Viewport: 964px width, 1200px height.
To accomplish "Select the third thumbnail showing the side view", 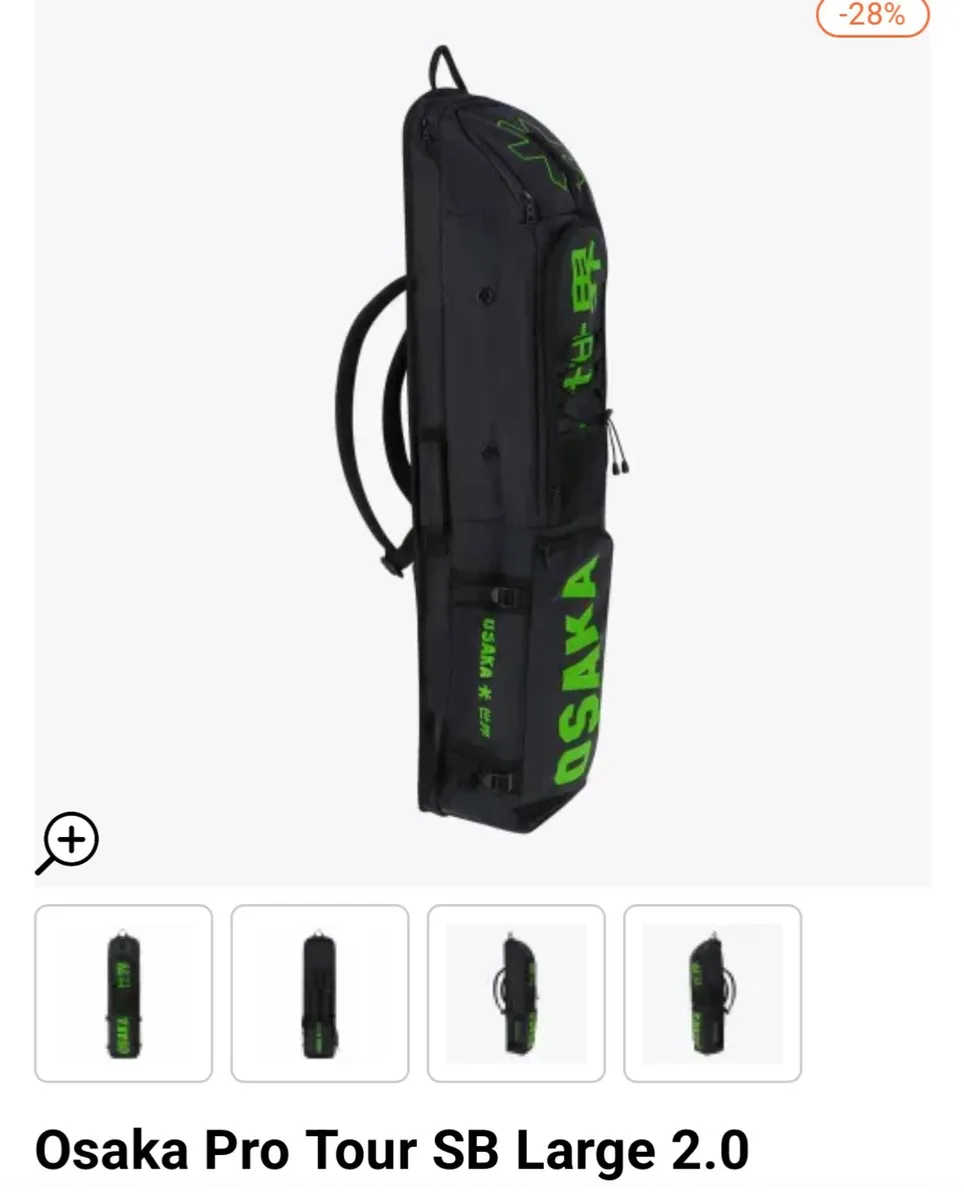I will click(516, 993).
